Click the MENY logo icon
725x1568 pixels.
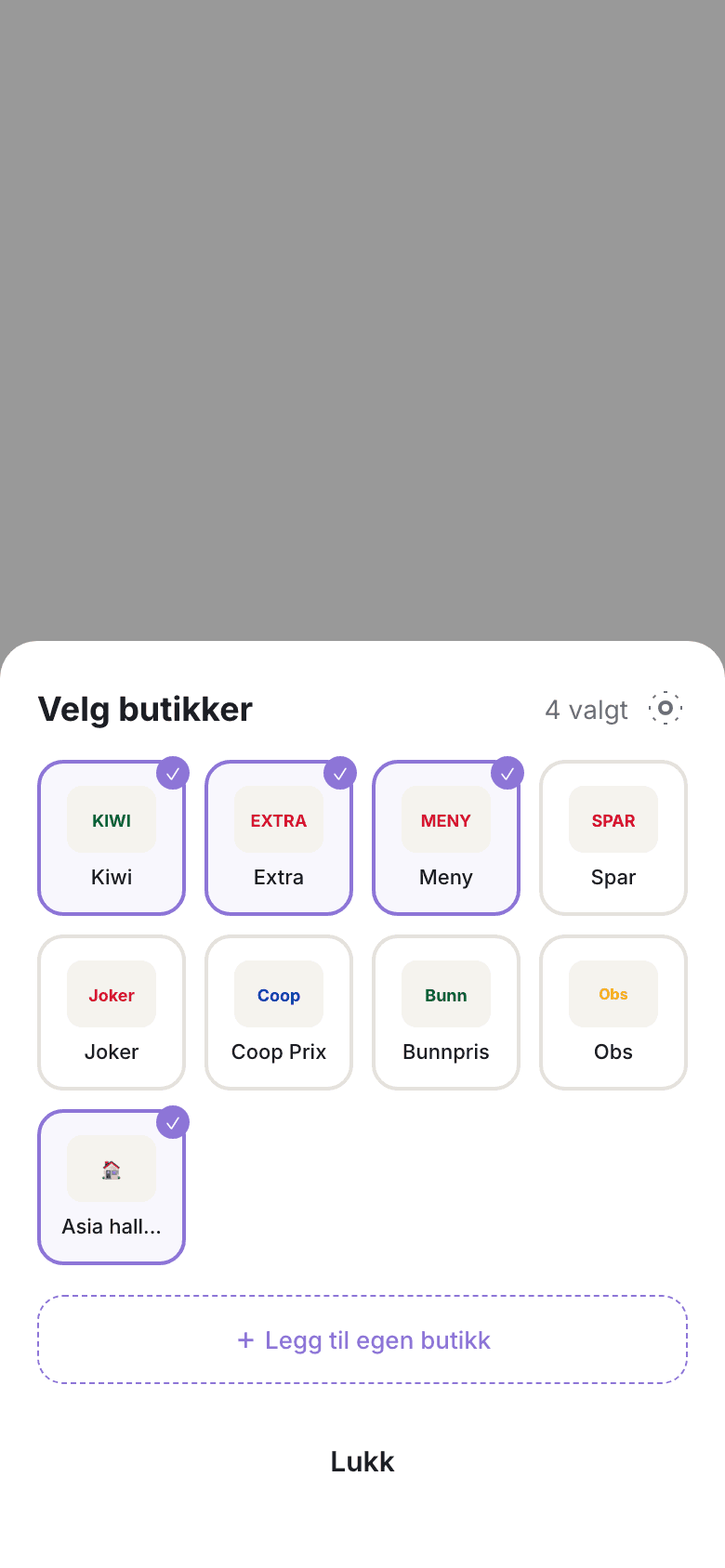pyautogui.click(x=445, y=819)
